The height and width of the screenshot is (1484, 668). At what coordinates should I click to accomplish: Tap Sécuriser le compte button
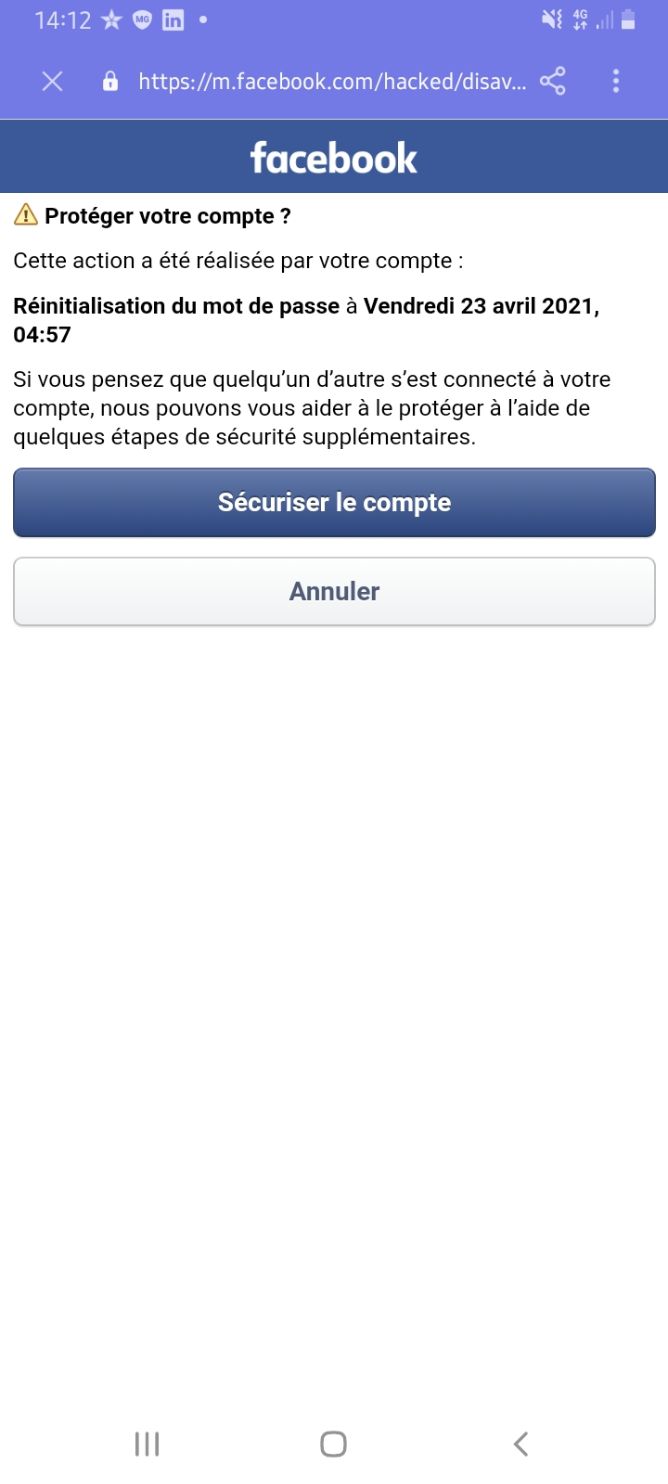point(334,502)
